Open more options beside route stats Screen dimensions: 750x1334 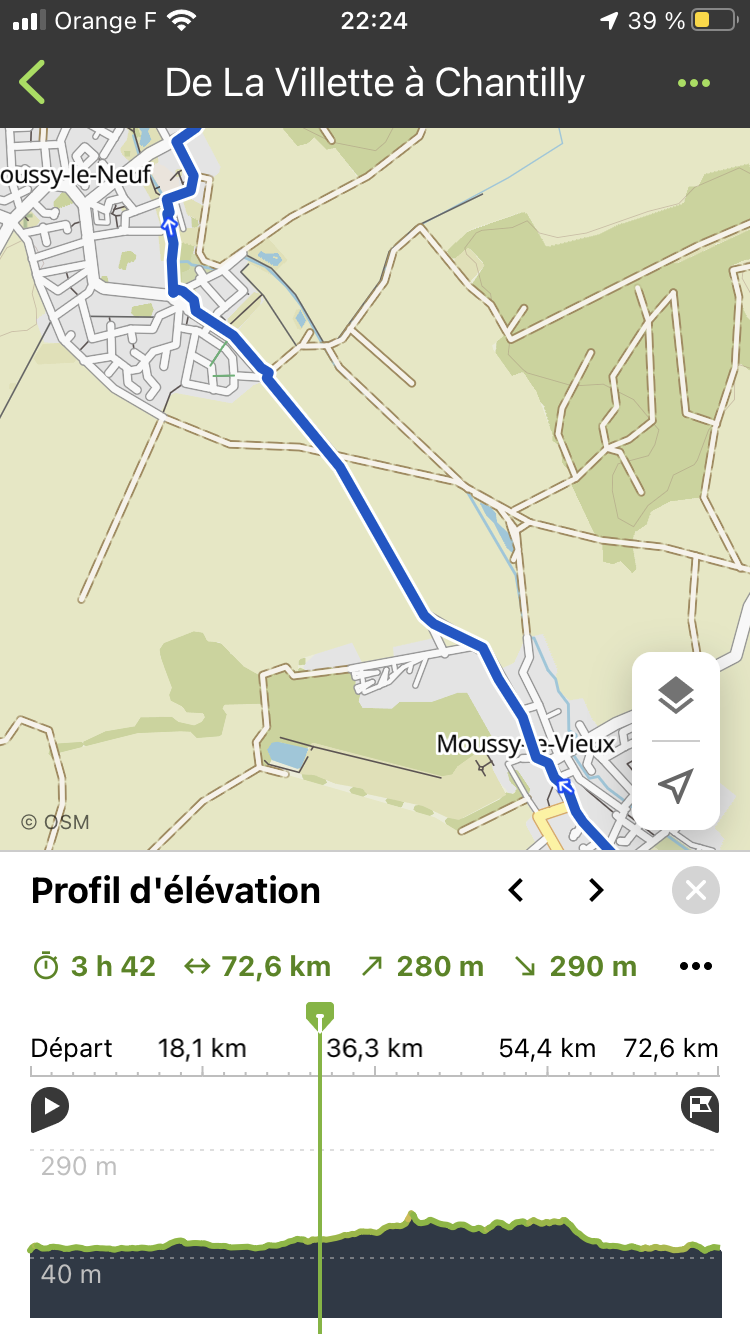coord(696,966)
